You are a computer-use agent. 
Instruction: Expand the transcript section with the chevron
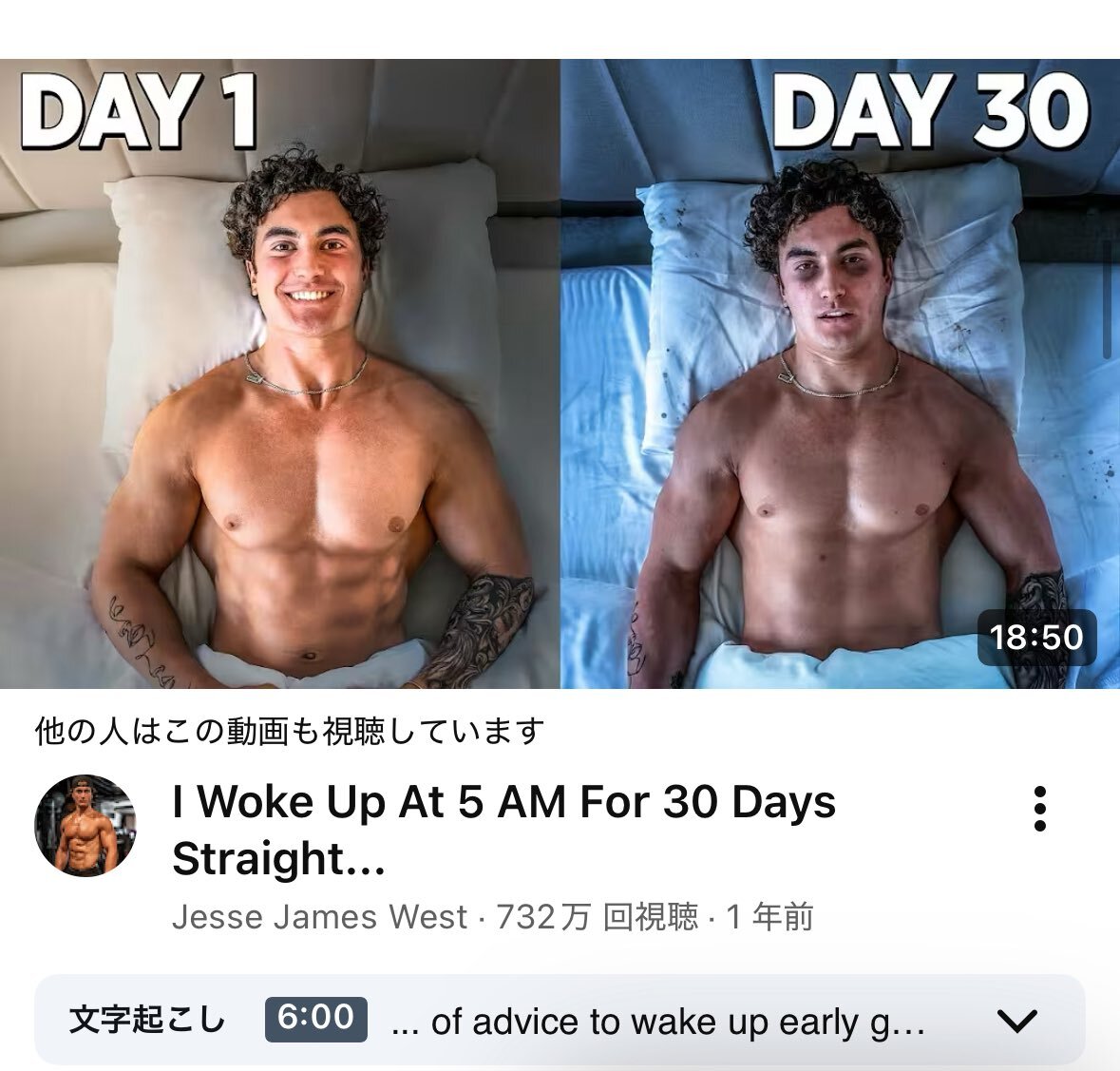[x=1017, y=1021]
